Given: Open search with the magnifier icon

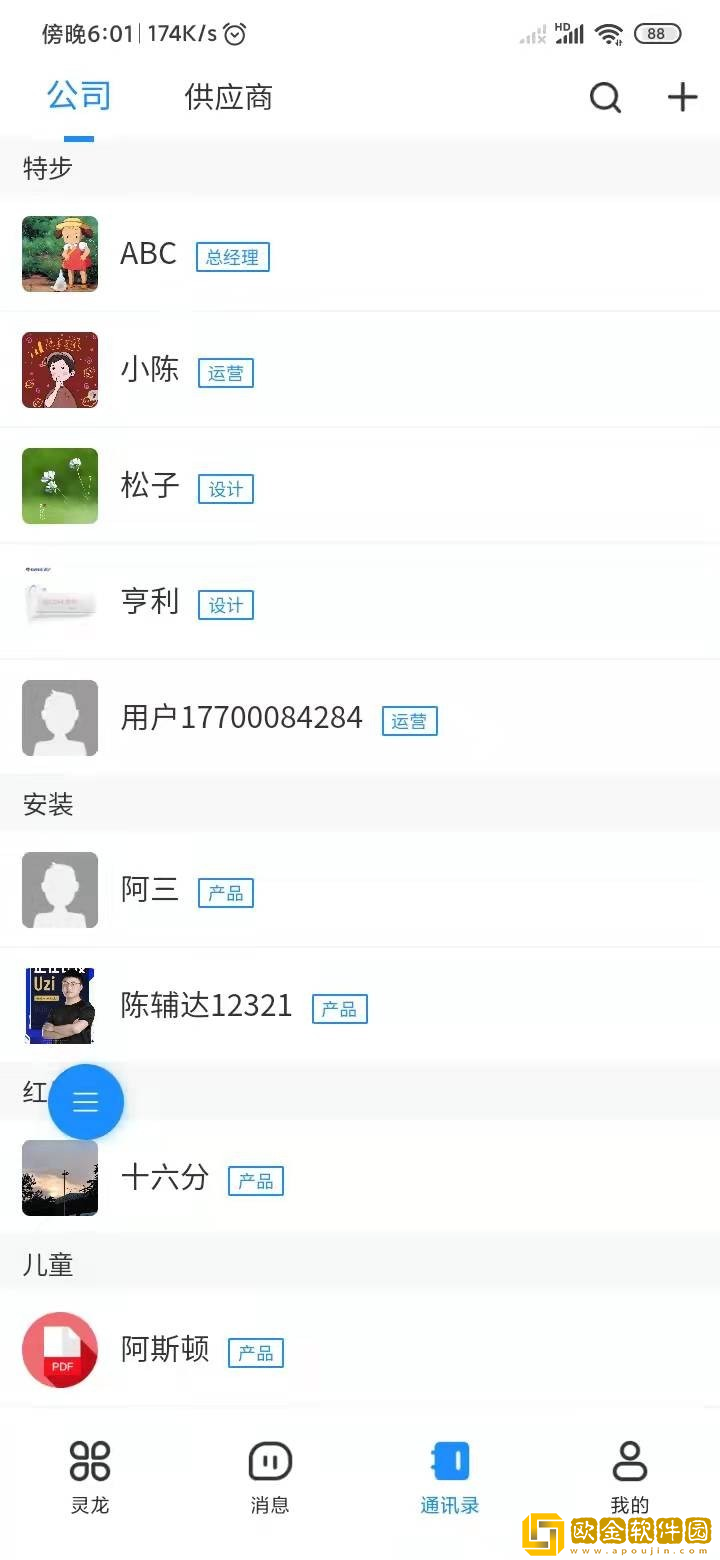Looking at the screenshot, I should point(605,97).
